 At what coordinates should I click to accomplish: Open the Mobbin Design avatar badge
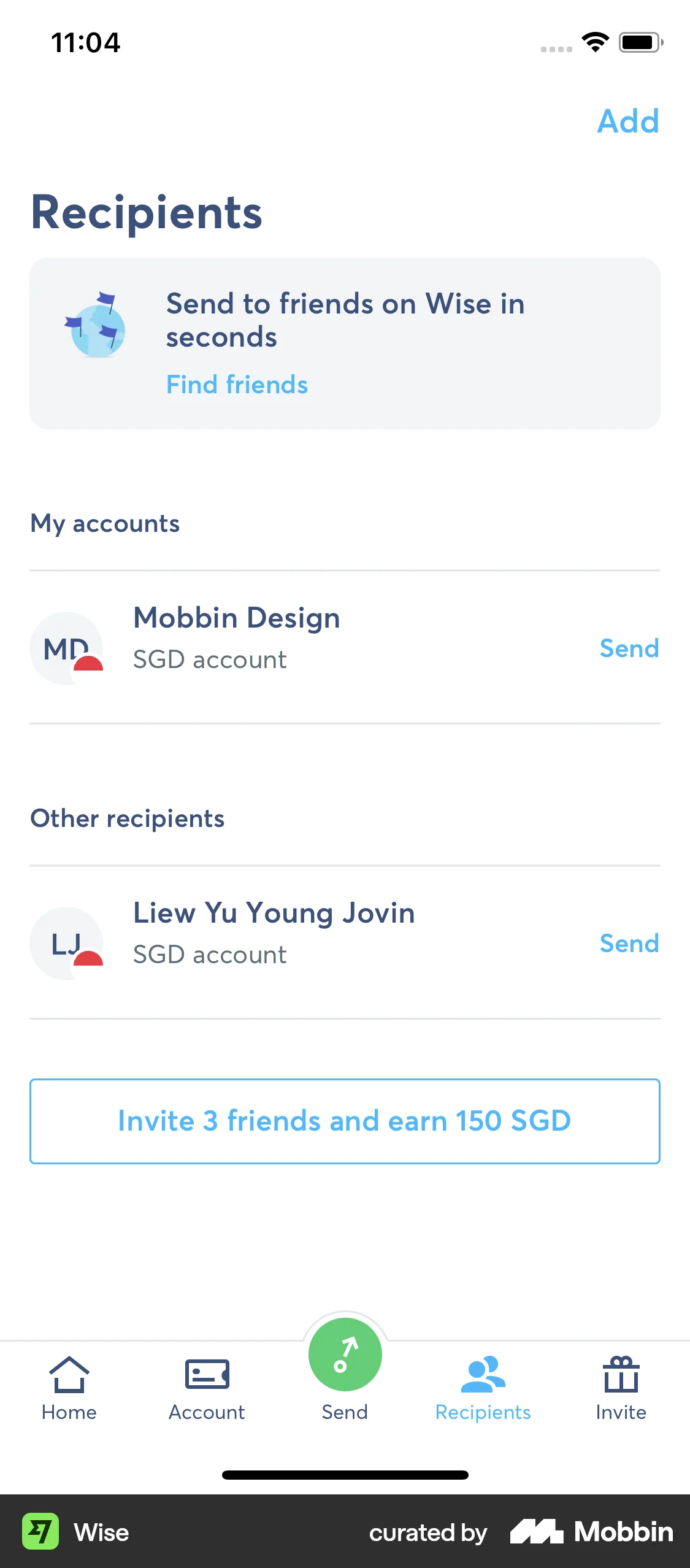point(66,646)
